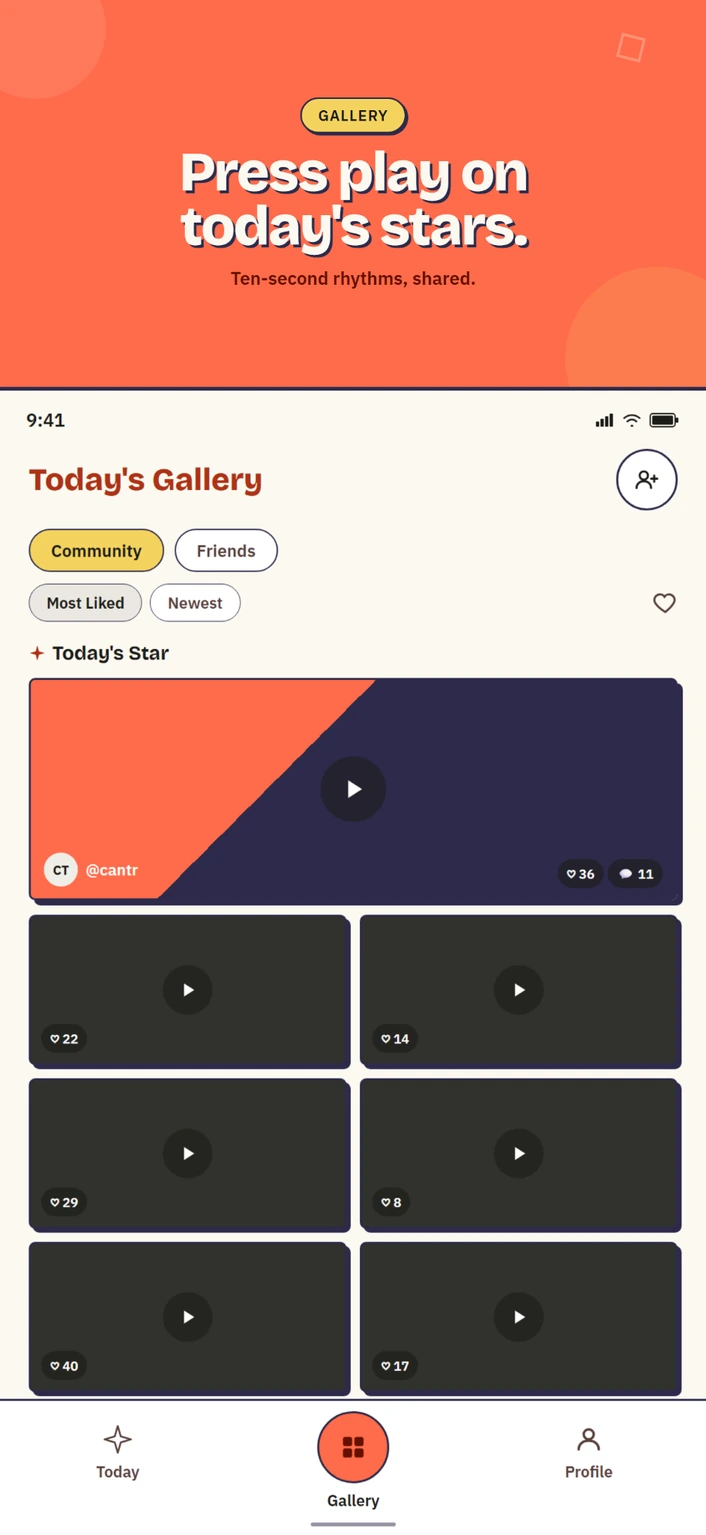The height and width of the screenshot is (1535, 706).
Task: Tap the Gallery tab in bottom navigation
Action: click(353, 1460)
